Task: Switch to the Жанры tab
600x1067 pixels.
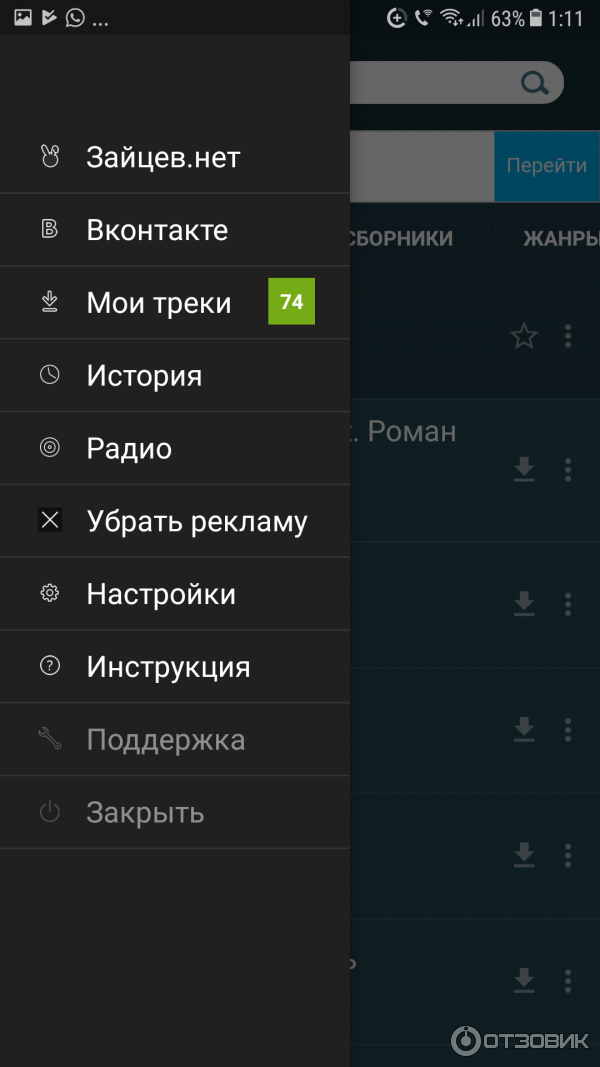Action: point(561,239)
